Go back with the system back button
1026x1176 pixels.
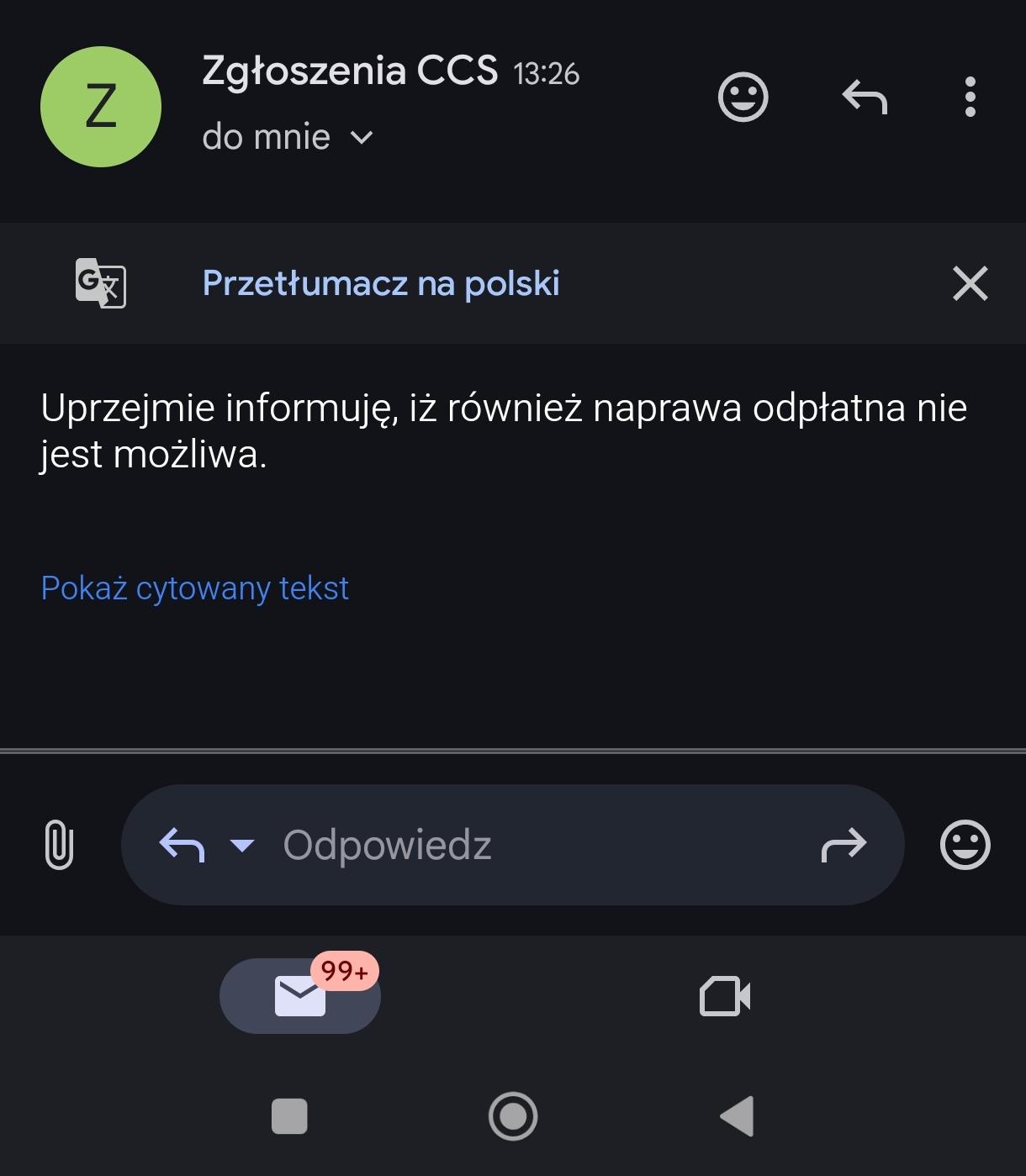[738, 1116]
